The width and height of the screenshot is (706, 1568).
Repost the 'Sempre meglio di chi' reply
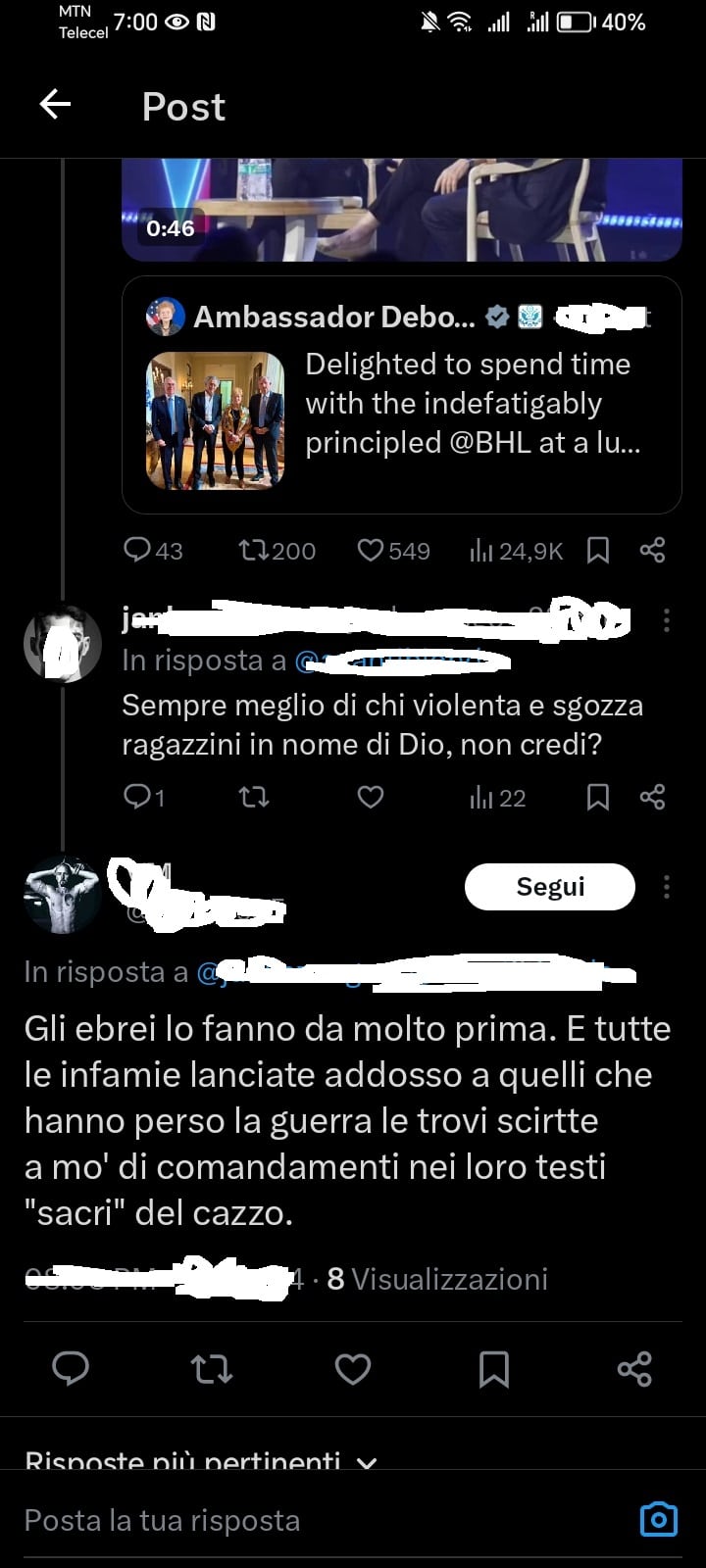[x=255, y=797]
